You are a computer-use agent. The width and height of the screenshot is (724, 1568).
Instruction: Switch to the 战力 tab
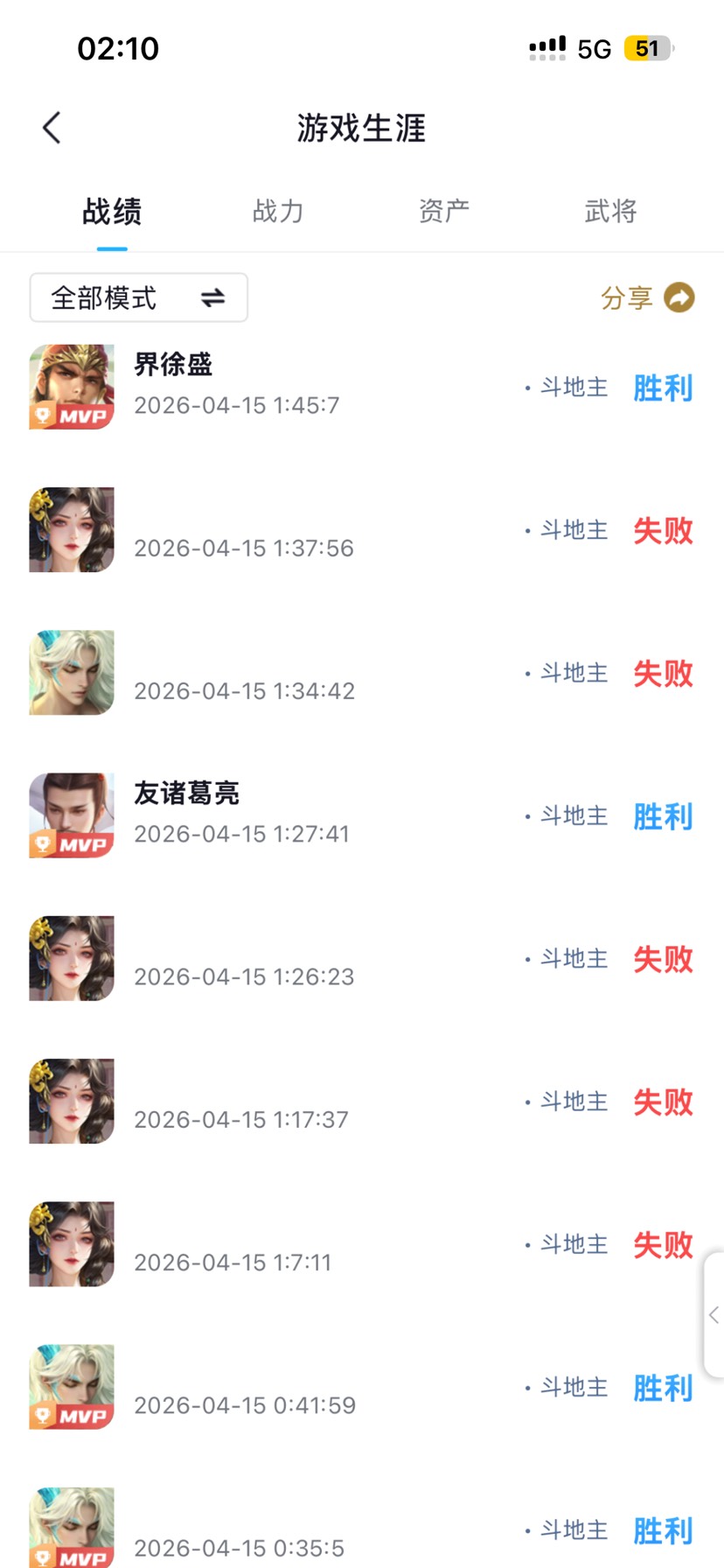point(278,211)
